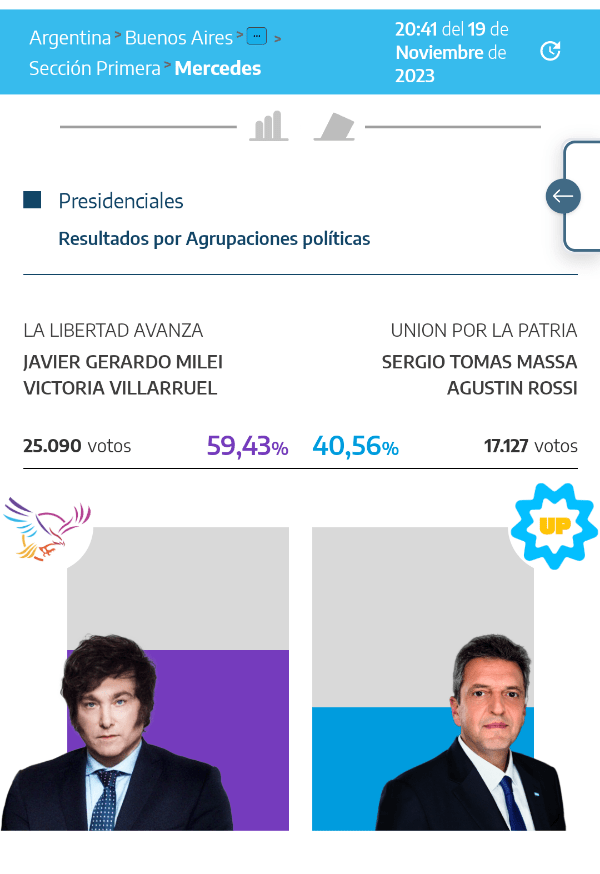Go to the Buenos Aires breadcrumb
The width and height of the screenshot is (600, 874).
pyautogui.click(x=178, y=38)
